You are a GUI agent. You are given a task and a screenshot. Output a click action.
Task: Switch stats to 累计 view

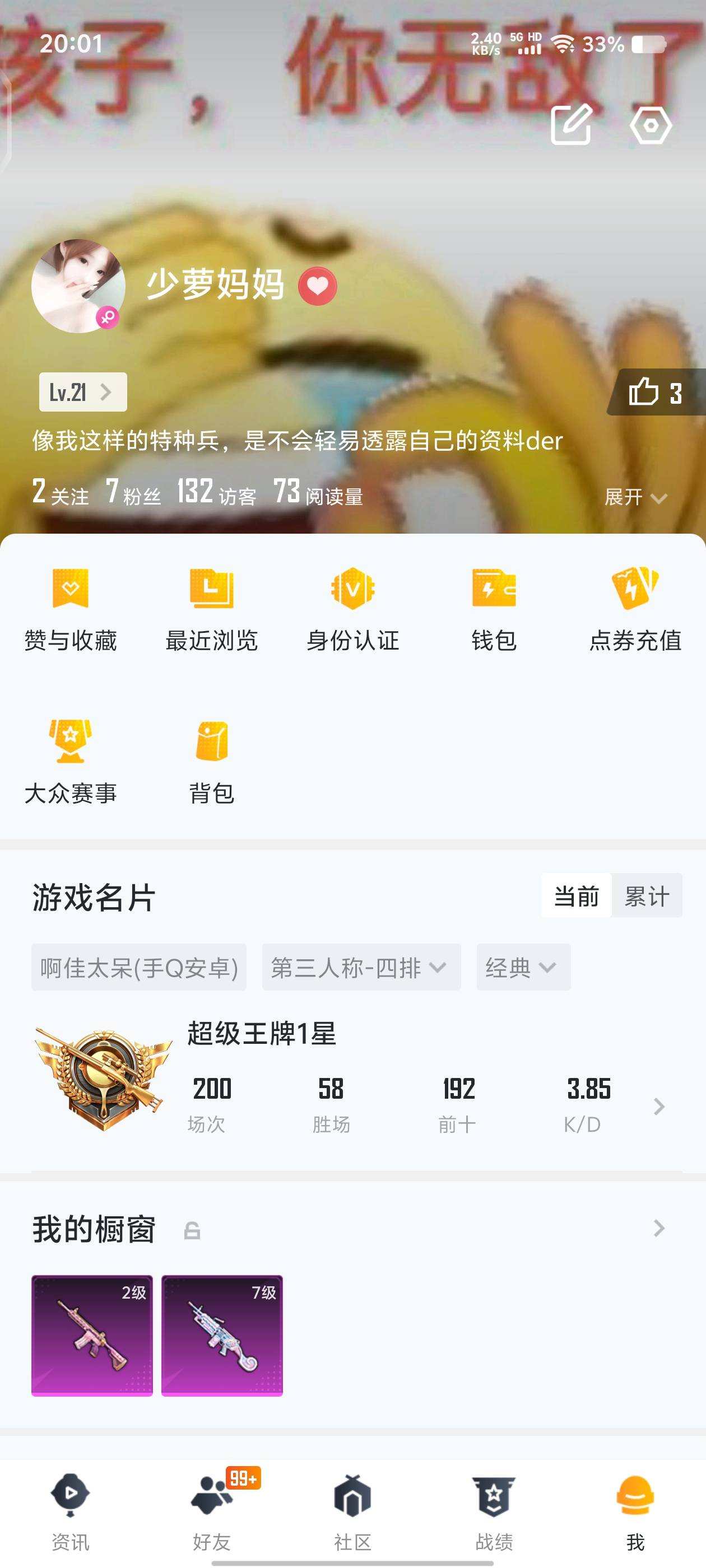pos(646,896)
